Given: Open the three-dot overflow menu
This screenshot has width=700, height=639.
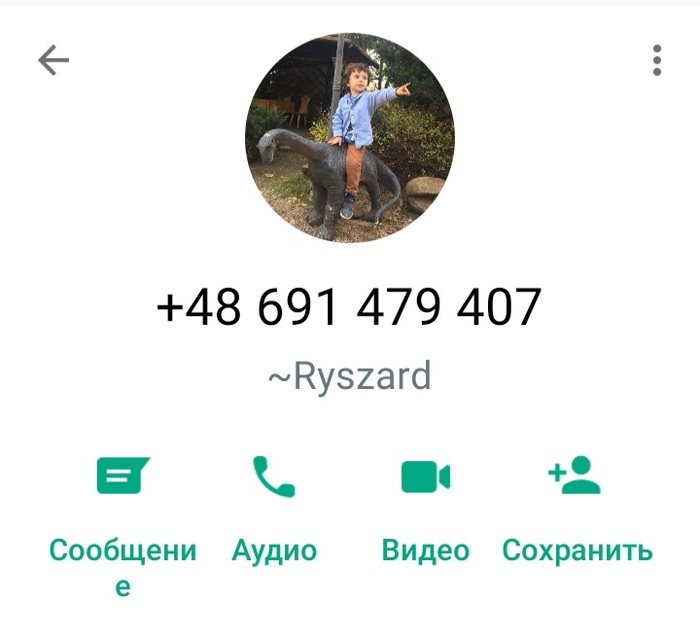Looking at the screenshot, I should point(656,60).
